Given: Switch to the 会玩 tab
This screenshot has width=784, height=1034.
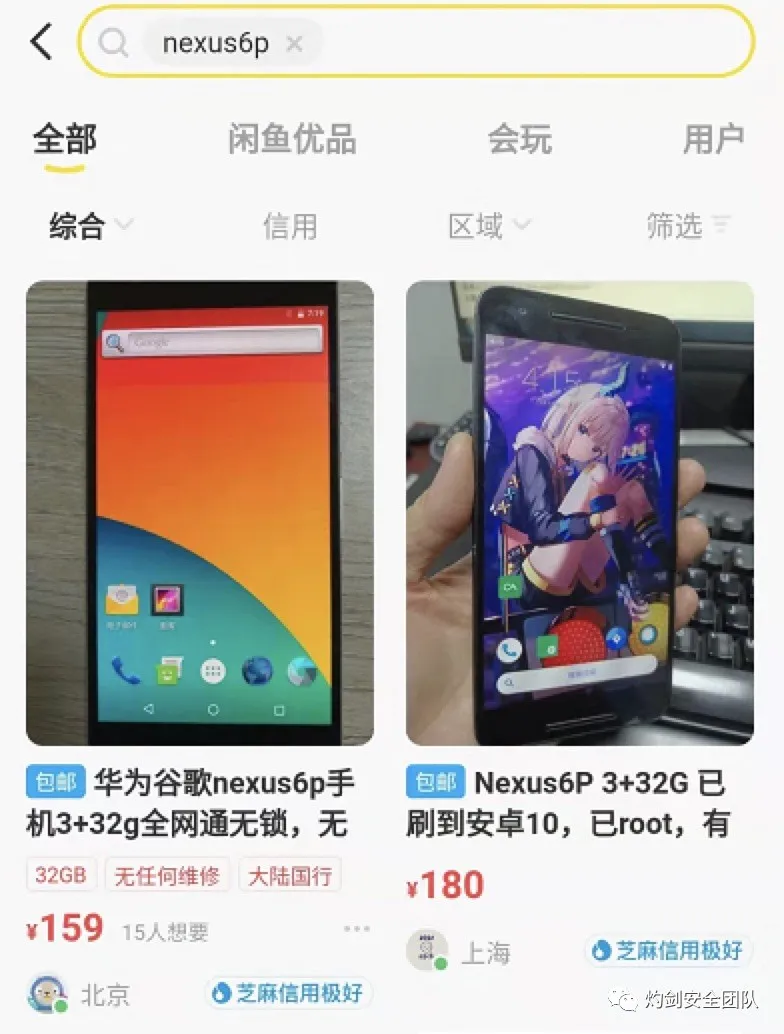Looking at the screenshot, I should 519,139.
